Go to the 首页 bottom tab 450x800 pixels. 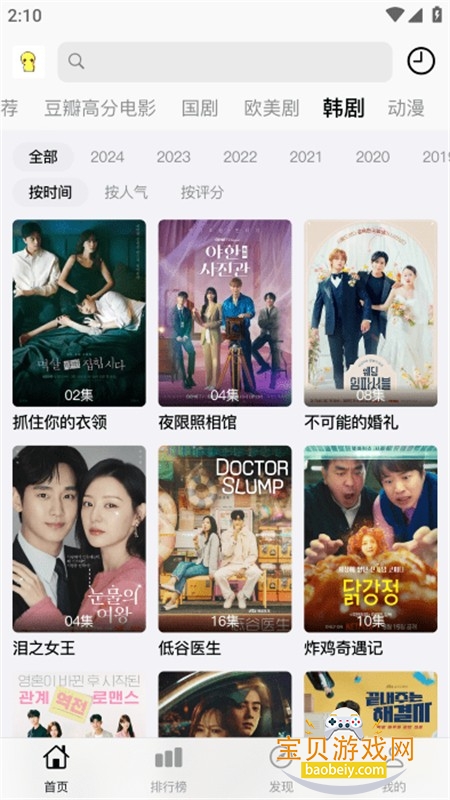[x=56, y=769]
